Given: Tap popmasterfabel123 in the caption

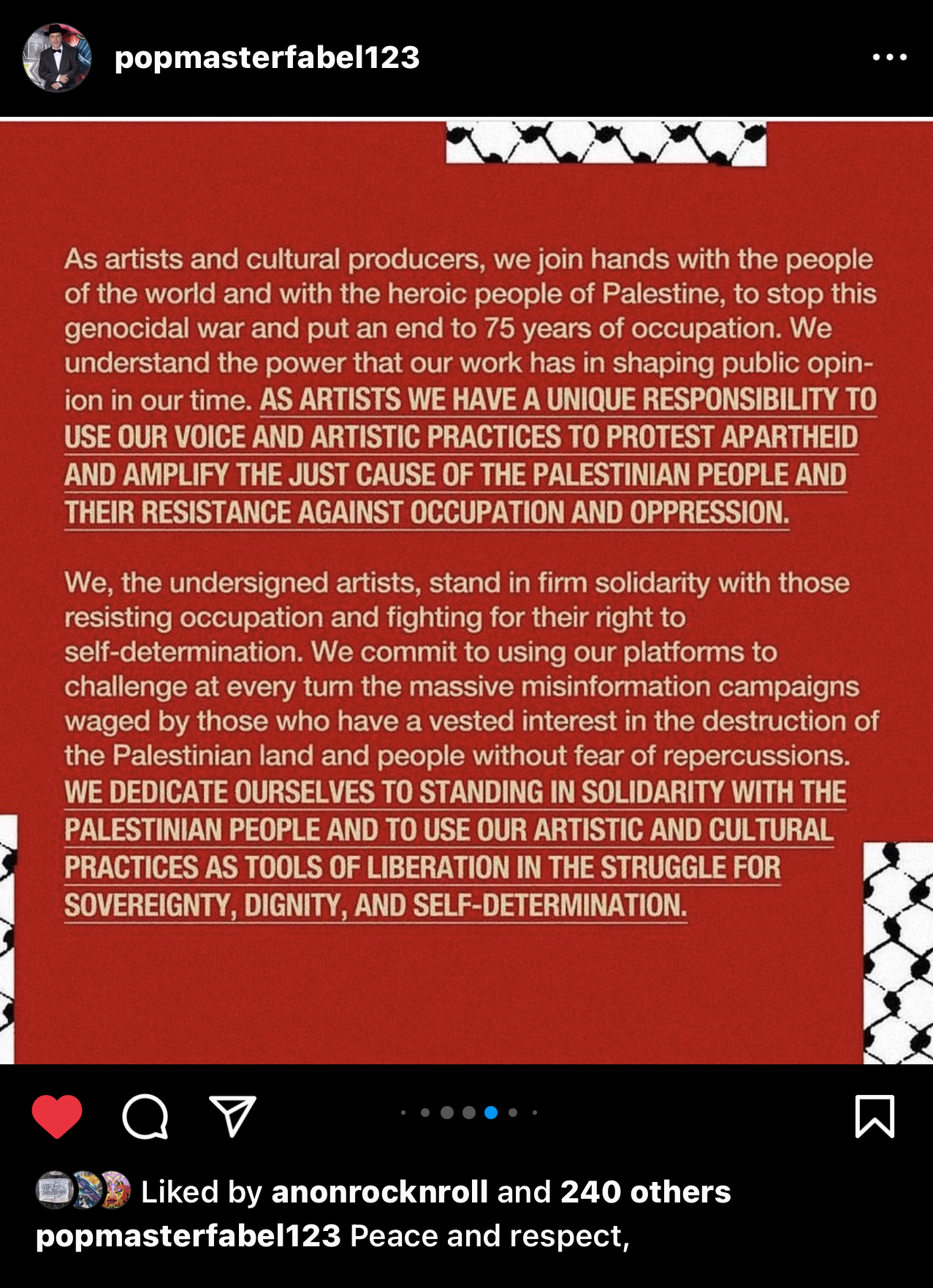Looking at the screenshot, I should pos(188,1236).
